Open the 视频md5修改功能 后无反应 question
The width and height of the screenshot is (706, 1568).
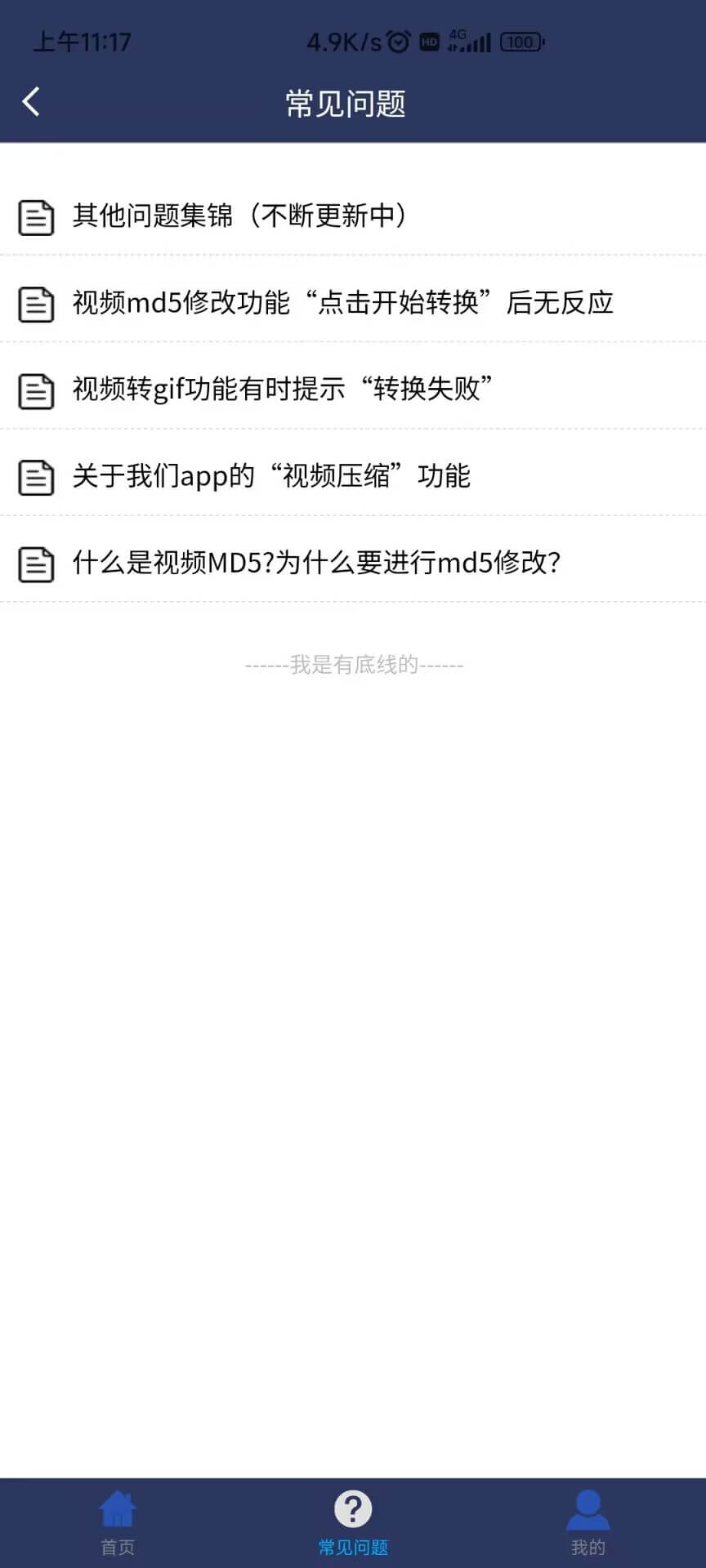point(353,303)
